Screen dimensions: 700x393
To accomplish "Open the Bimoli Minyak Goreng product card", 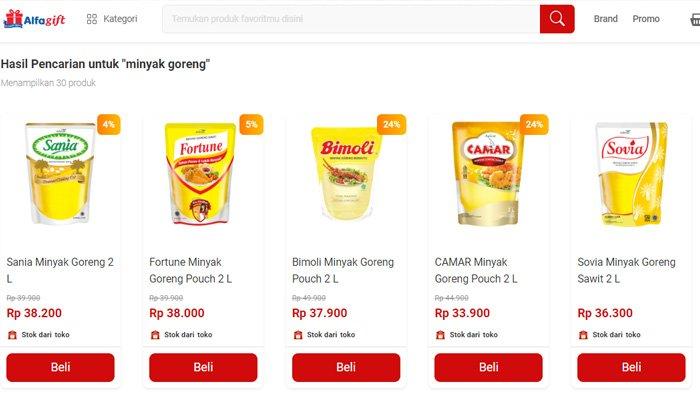I will [346, 230].
